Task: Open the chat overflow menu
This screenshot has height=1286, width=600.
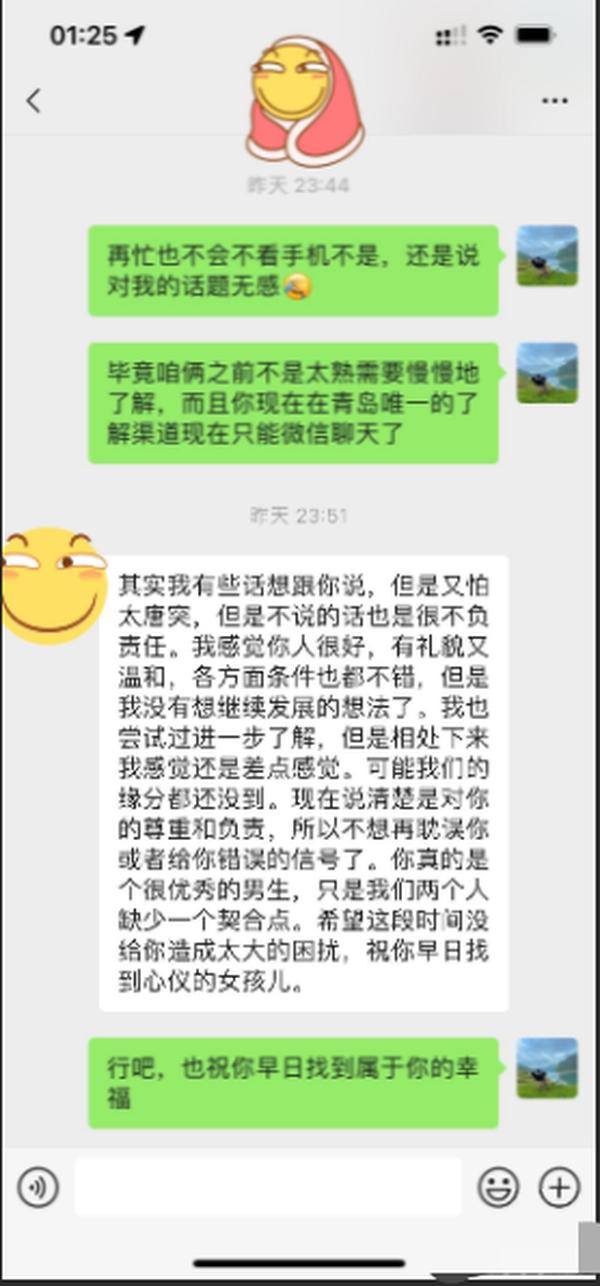Action: pyautogui.click(x=554, y=101)
